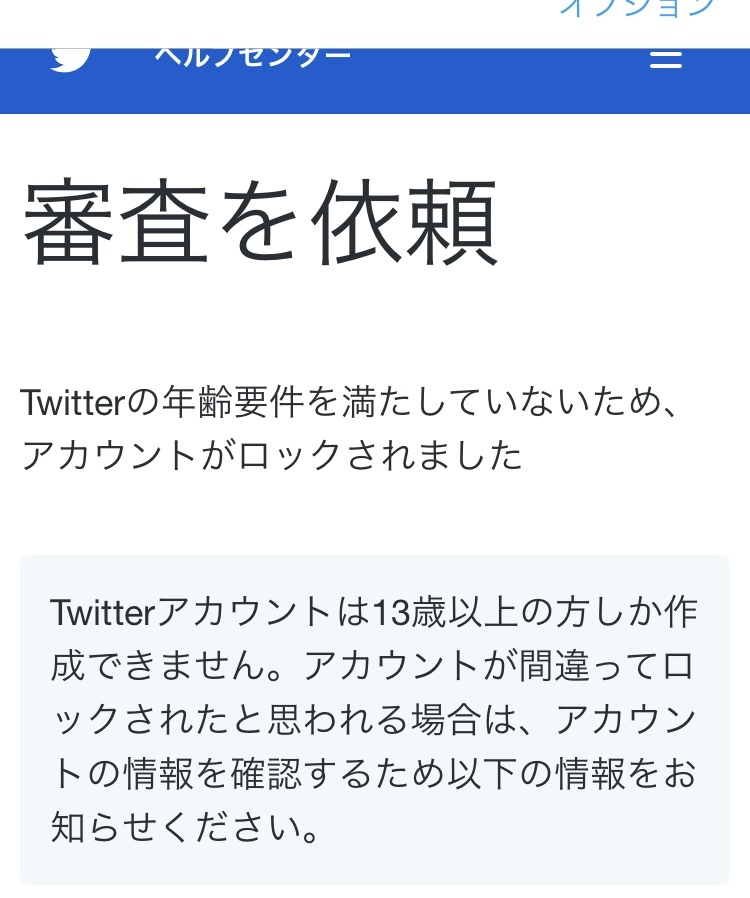750x898 pixels.
Task: Open the オプション link at the top
Action: pyautogui.click(x=636, y=8)
